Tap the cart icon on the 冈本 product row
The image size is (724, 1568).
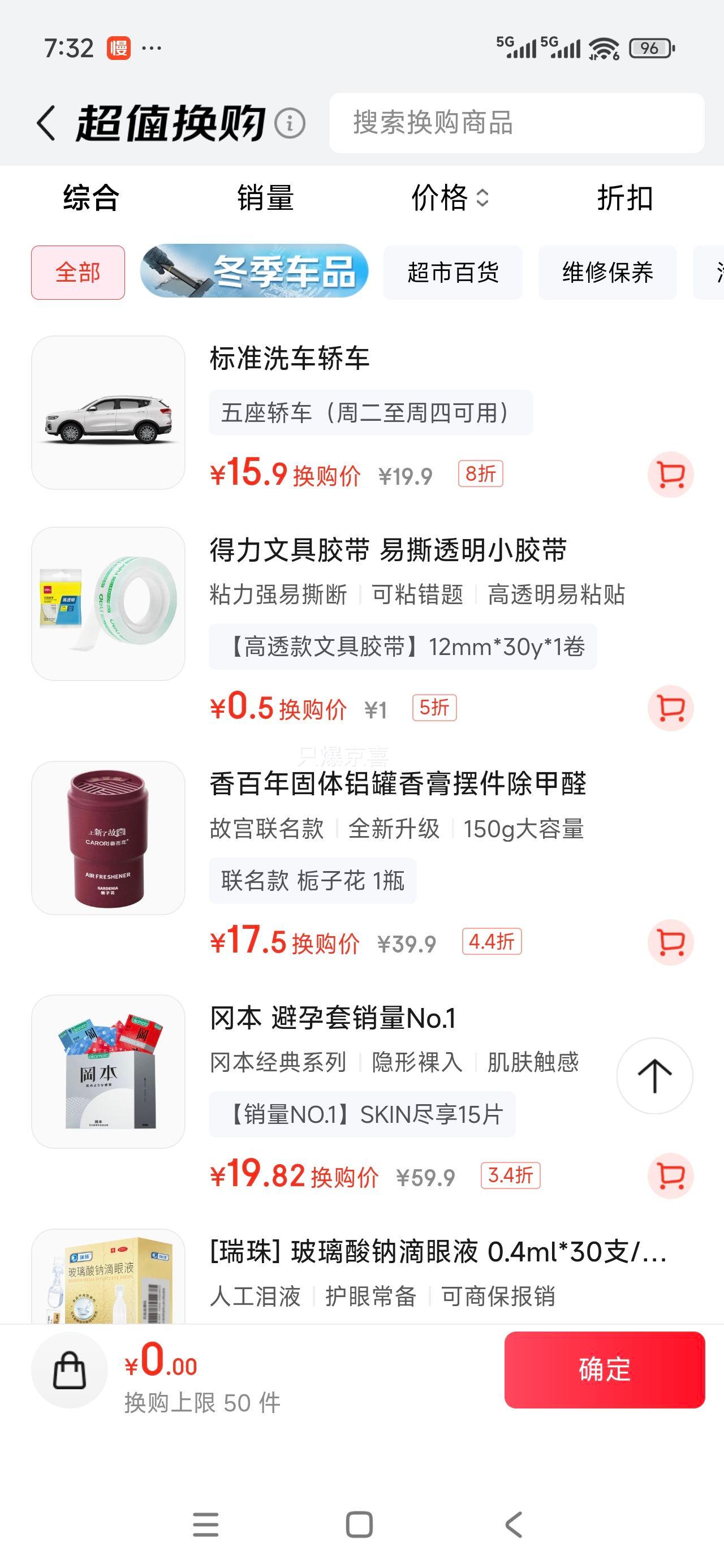pyautogui.click(x=670, y=1176)
